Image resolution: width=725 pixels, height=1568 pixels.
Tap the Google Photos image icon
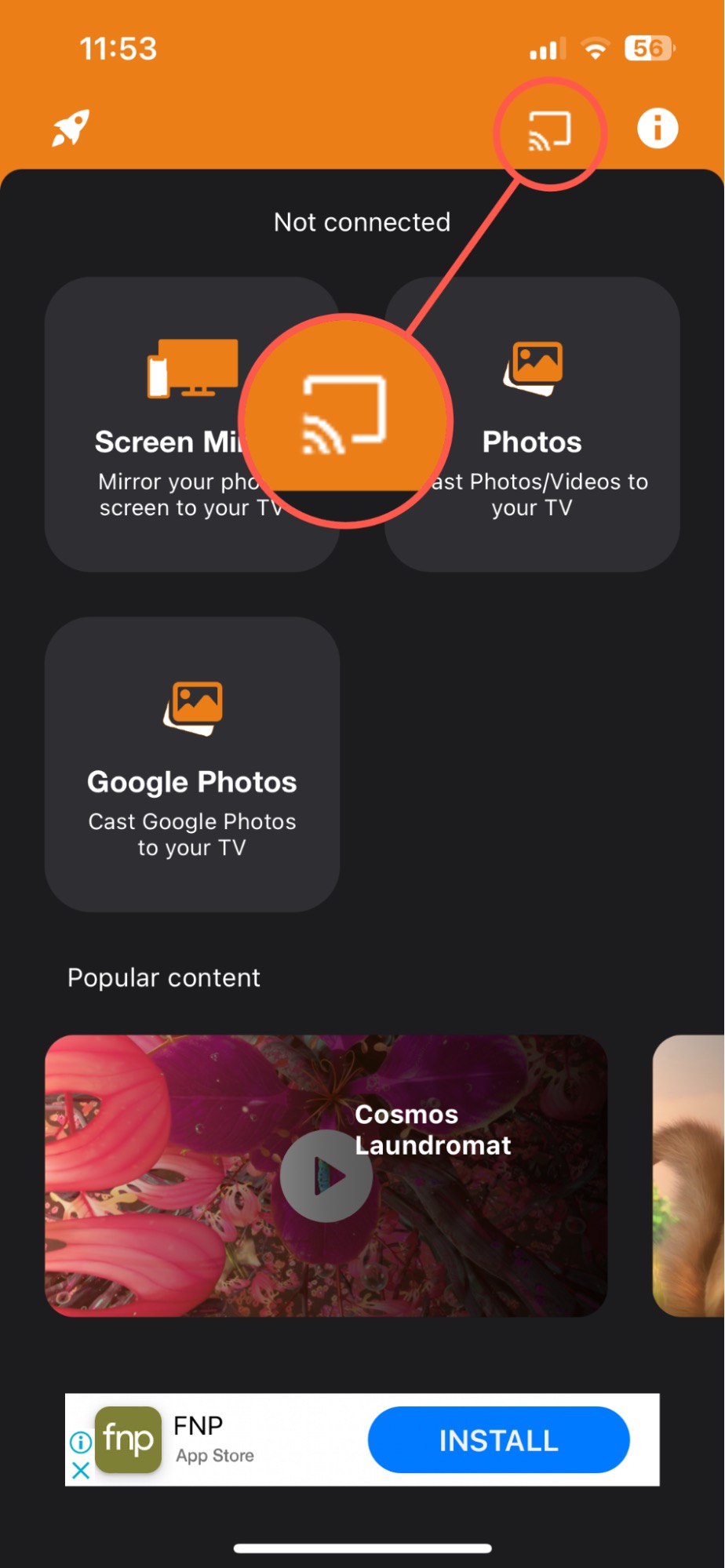coord(192,705)
